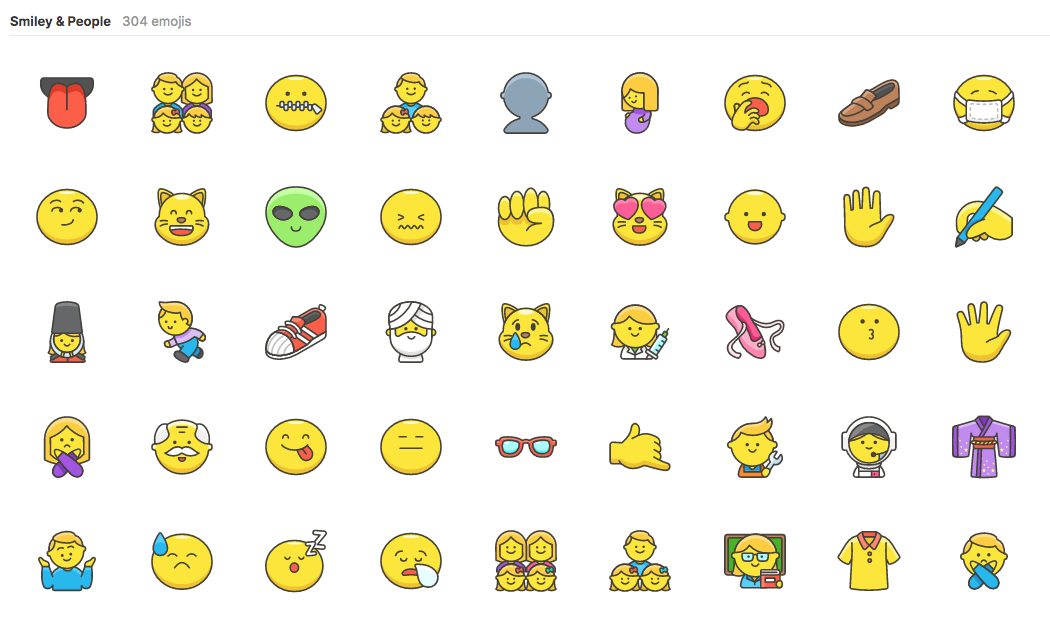This screenshot has width=1050, height=624.
Task: Choose the astronaut emoji
Action: click(868, 446)
